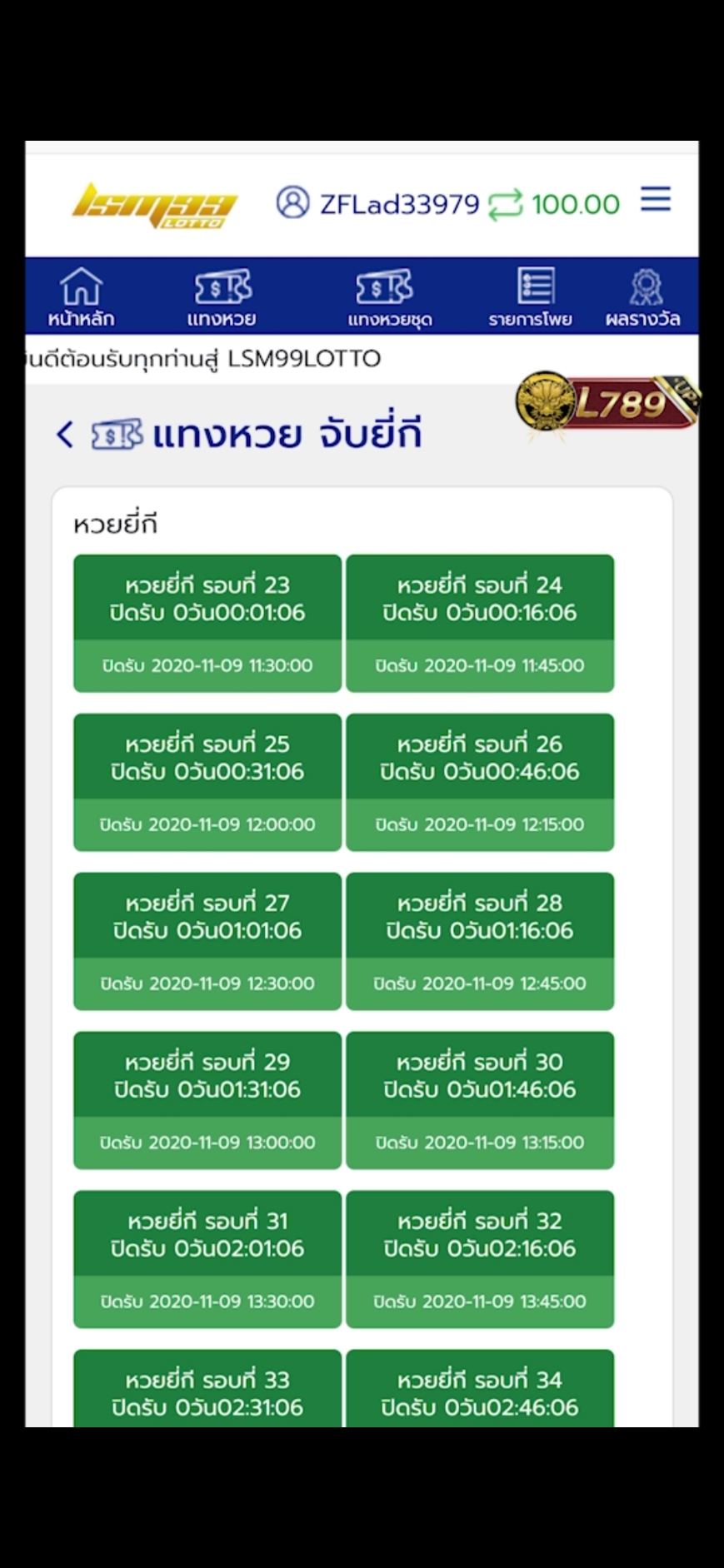This screenshot has width=724, height=1568.
Task: Select lottery round หวยยี่กี รอบที่ 30
Action: coord(480,1099)
